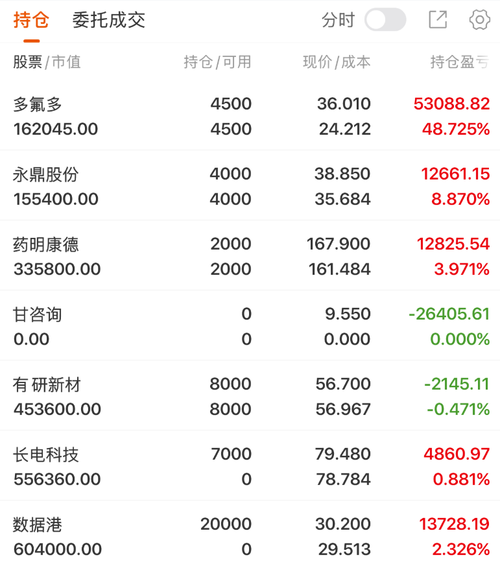Enable the 分时 toggle
This screenshot has height=562, width=500.
pos(385,20)
